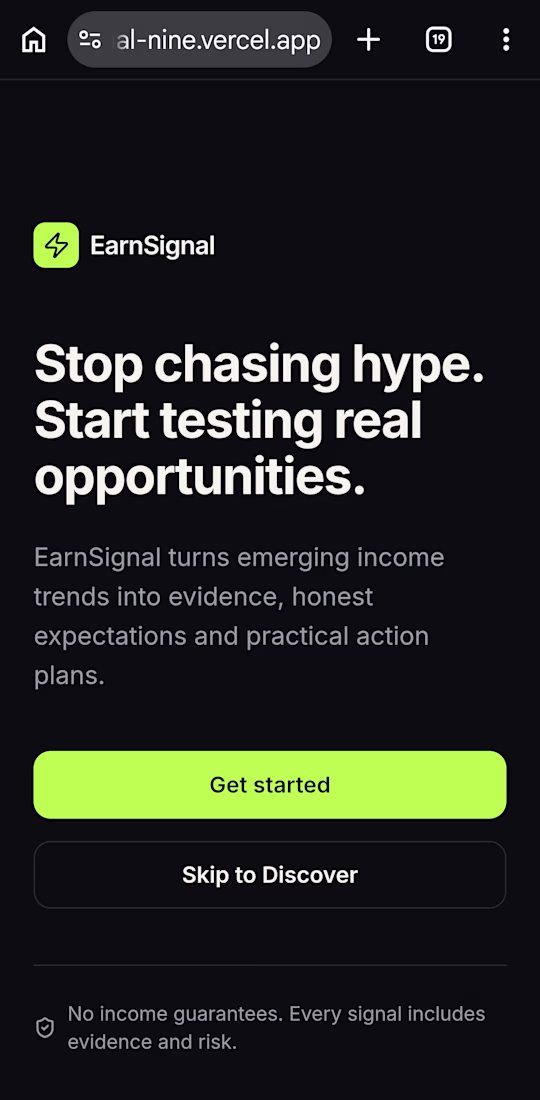Tap the Get started button
This screenshot has width=540, height=1100.
(x=270, y=784)
